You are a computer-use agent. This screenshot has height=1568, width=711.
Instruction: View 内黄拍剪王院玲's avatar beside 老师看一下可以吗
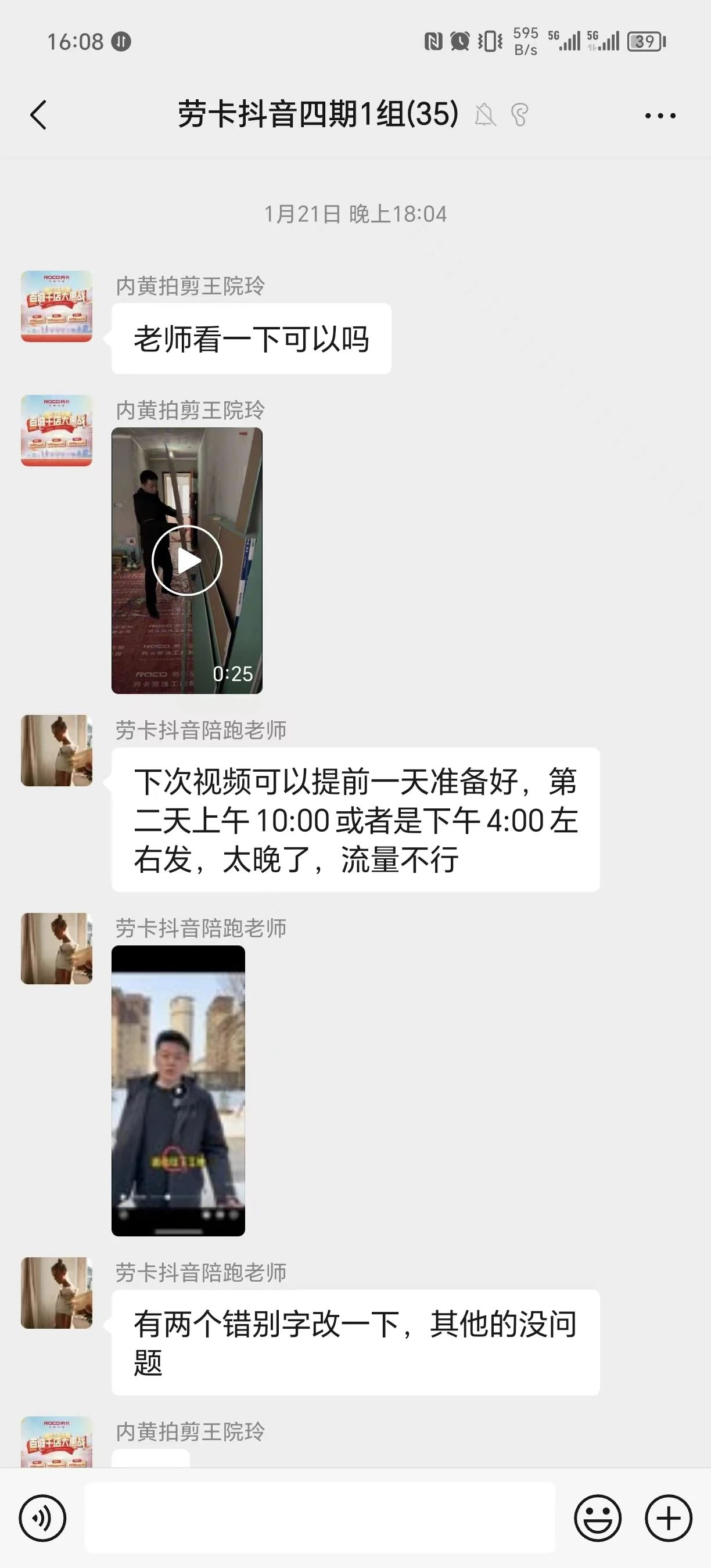point(56,306)
